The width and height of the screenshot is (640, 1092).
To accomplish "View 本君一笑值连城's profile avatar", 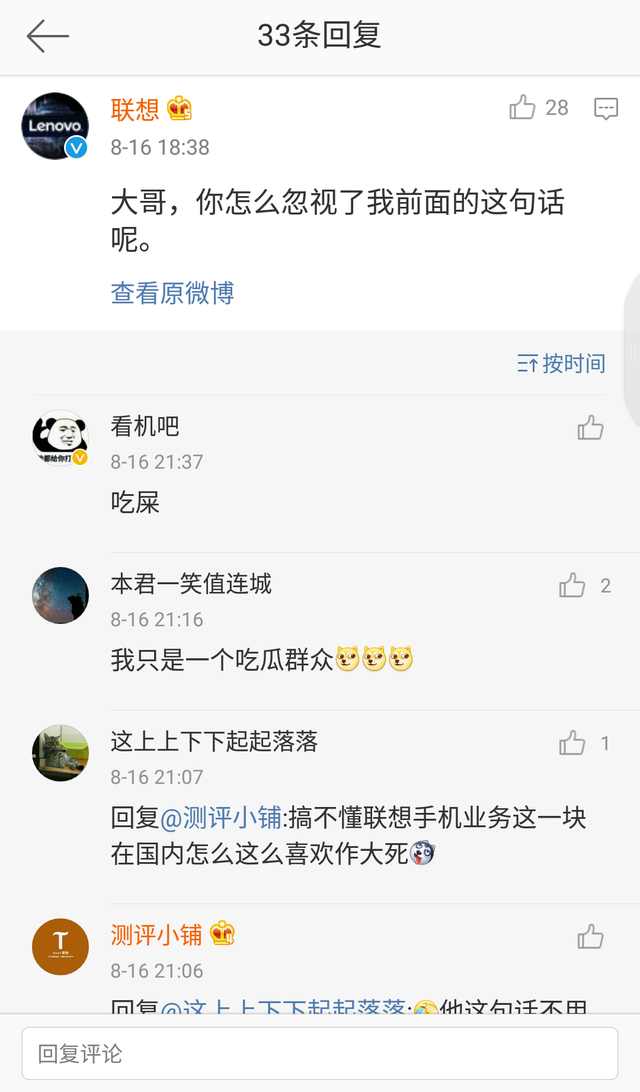I will point(60,596).
